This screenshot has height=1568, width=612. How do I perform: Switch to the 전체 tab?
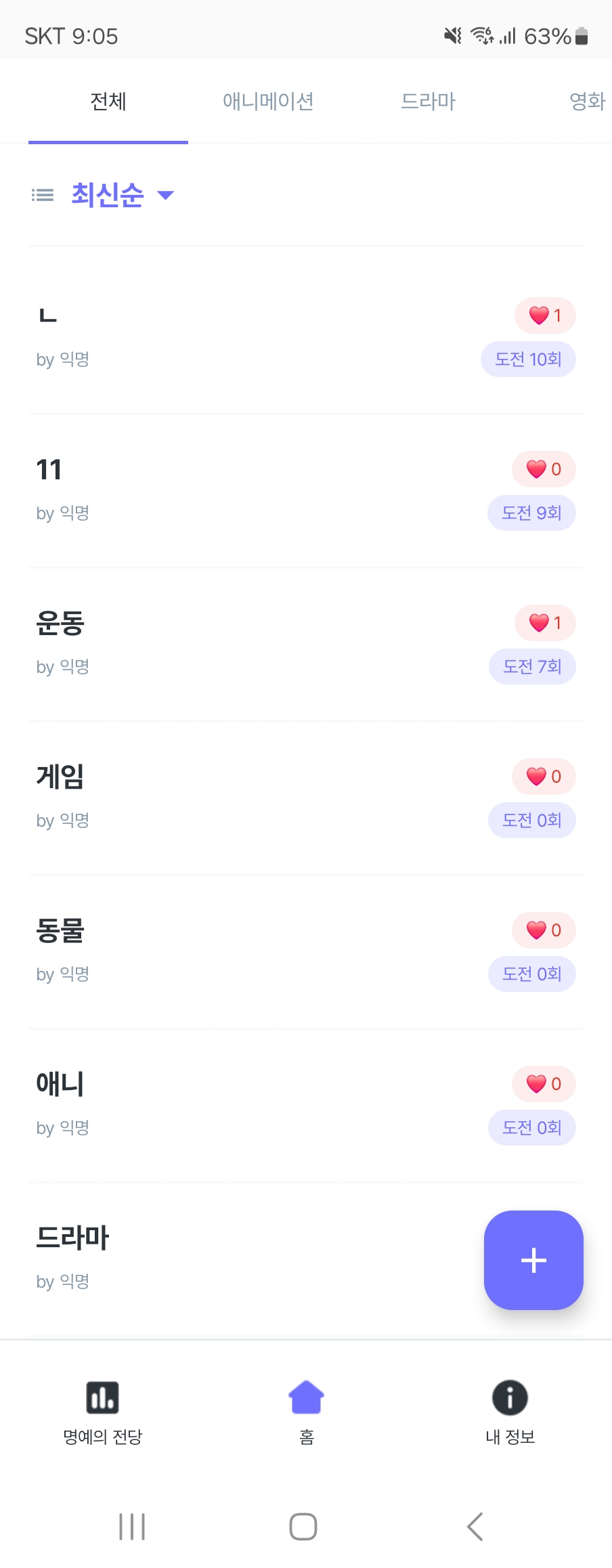[108, 102]
